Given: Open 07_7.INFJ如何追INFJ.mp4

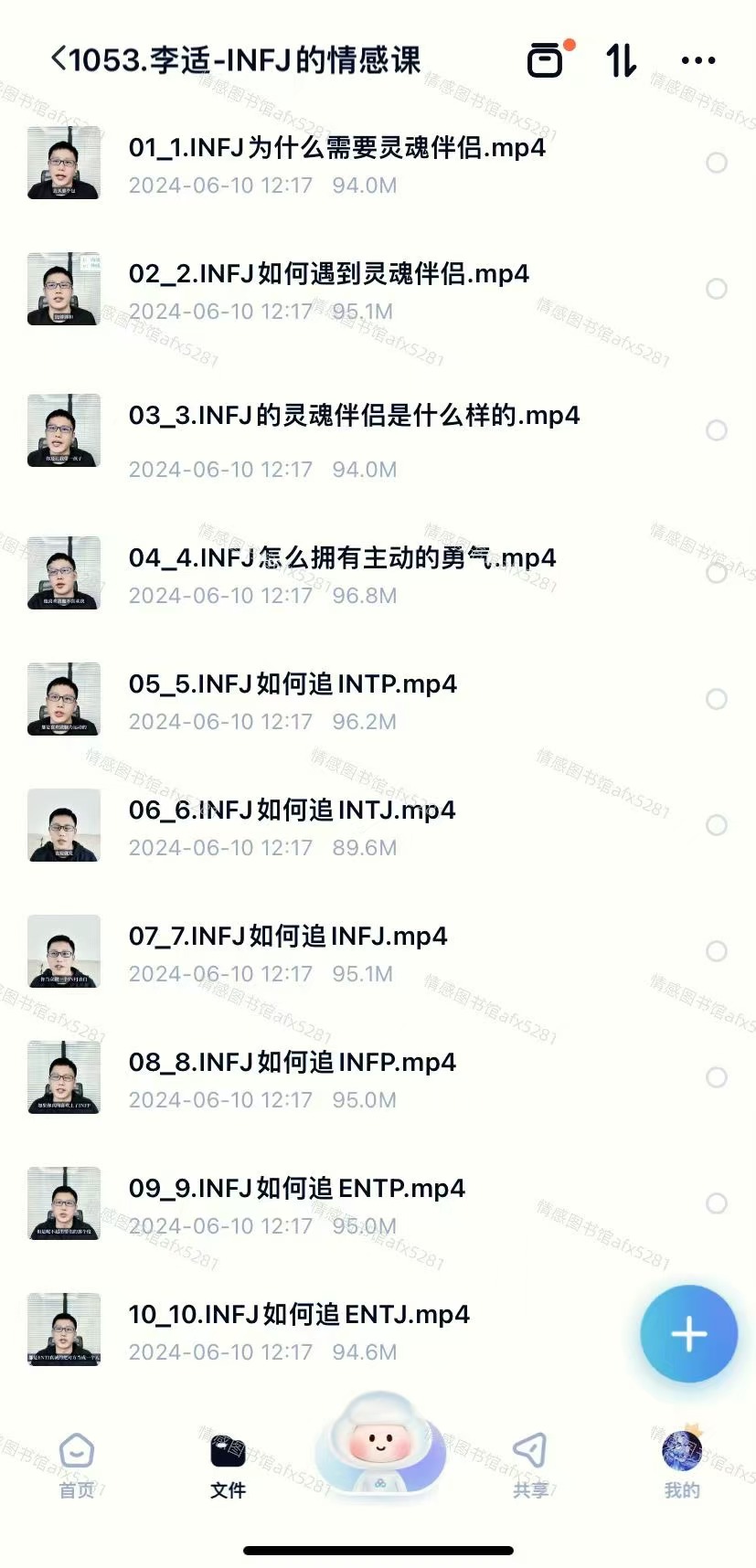Looking at the screenshot, I should coord(288,937).
